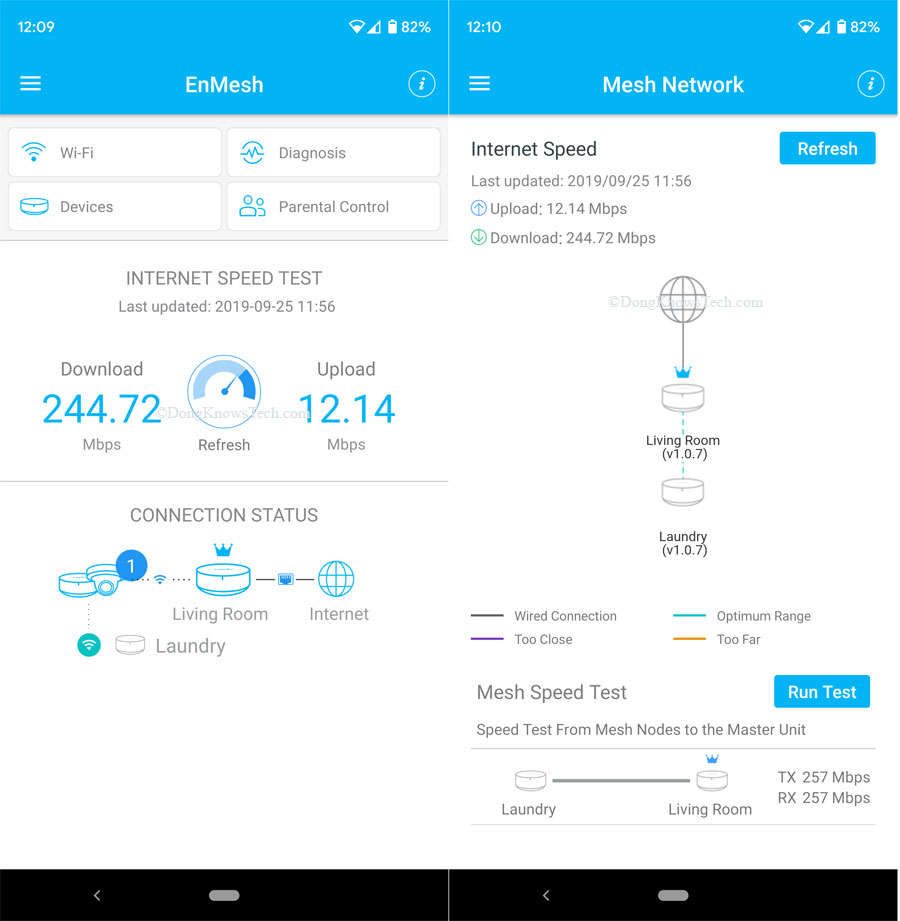Open the info icon beside the EnMesh title
The image size is (900, 921).
[x=421, y=84]
